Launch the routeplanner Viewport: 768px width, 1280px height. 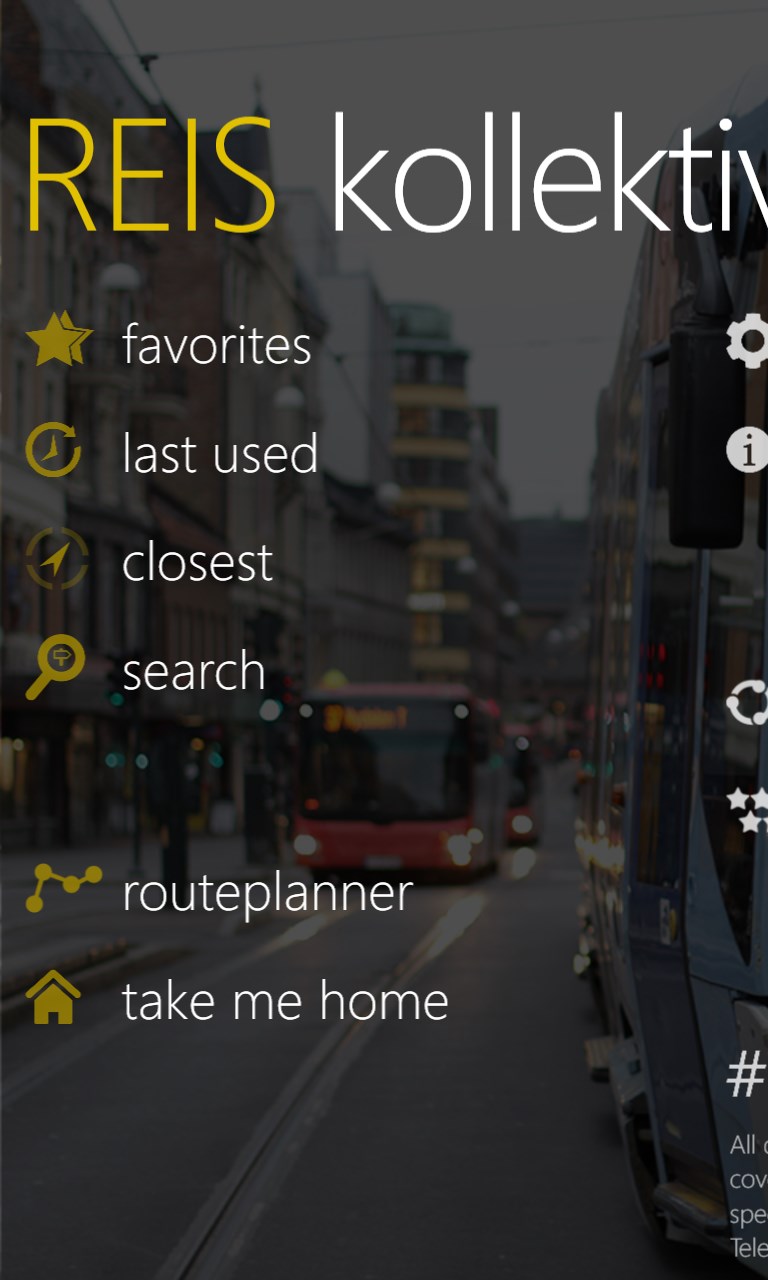click(x=266, y=893)
